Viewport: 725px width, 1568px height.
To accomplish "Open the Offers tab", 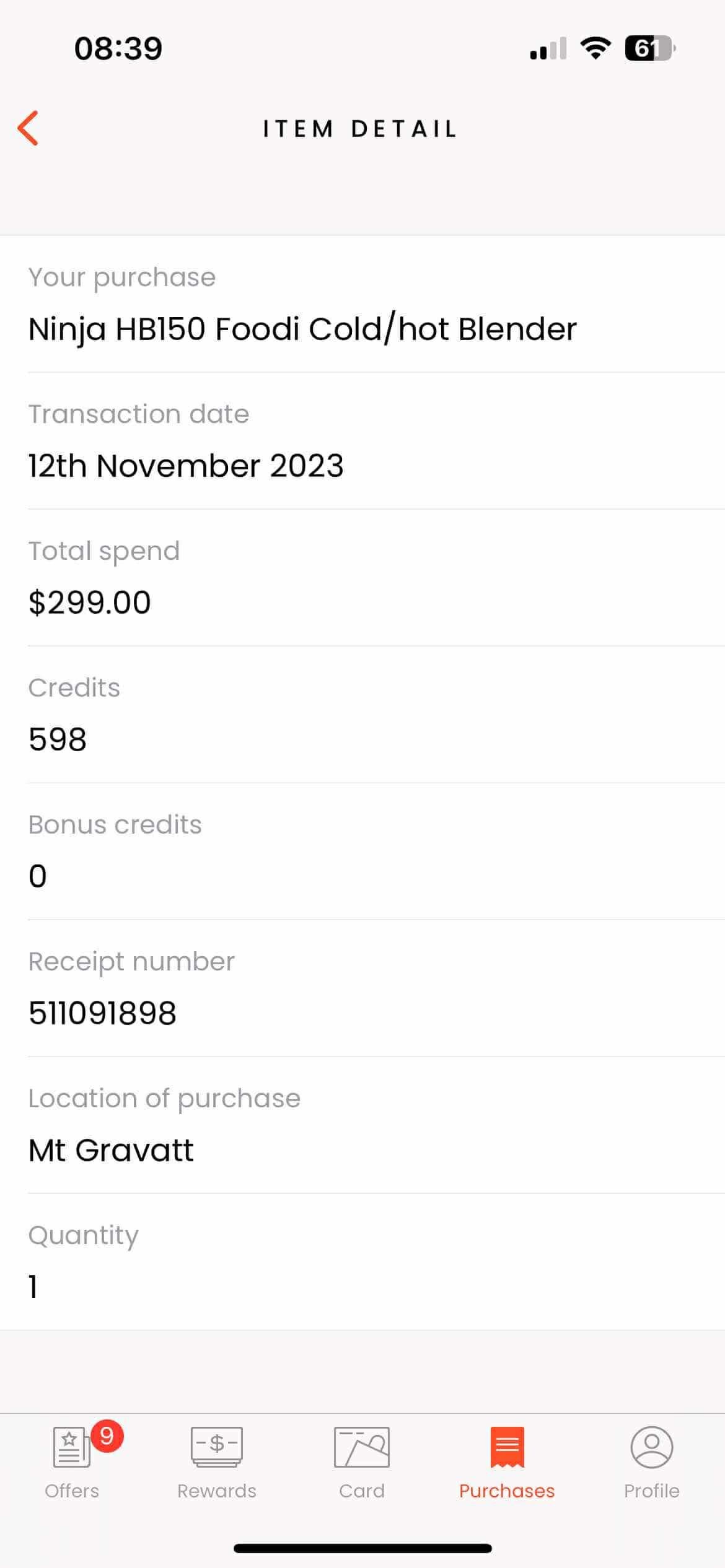I will point(72,1463).
